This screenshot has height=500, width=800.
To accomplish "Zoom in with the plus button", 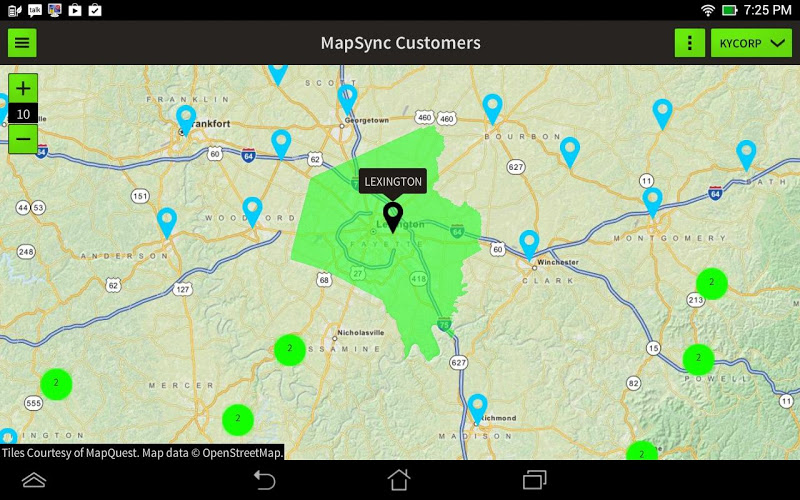I will point(23,88).
